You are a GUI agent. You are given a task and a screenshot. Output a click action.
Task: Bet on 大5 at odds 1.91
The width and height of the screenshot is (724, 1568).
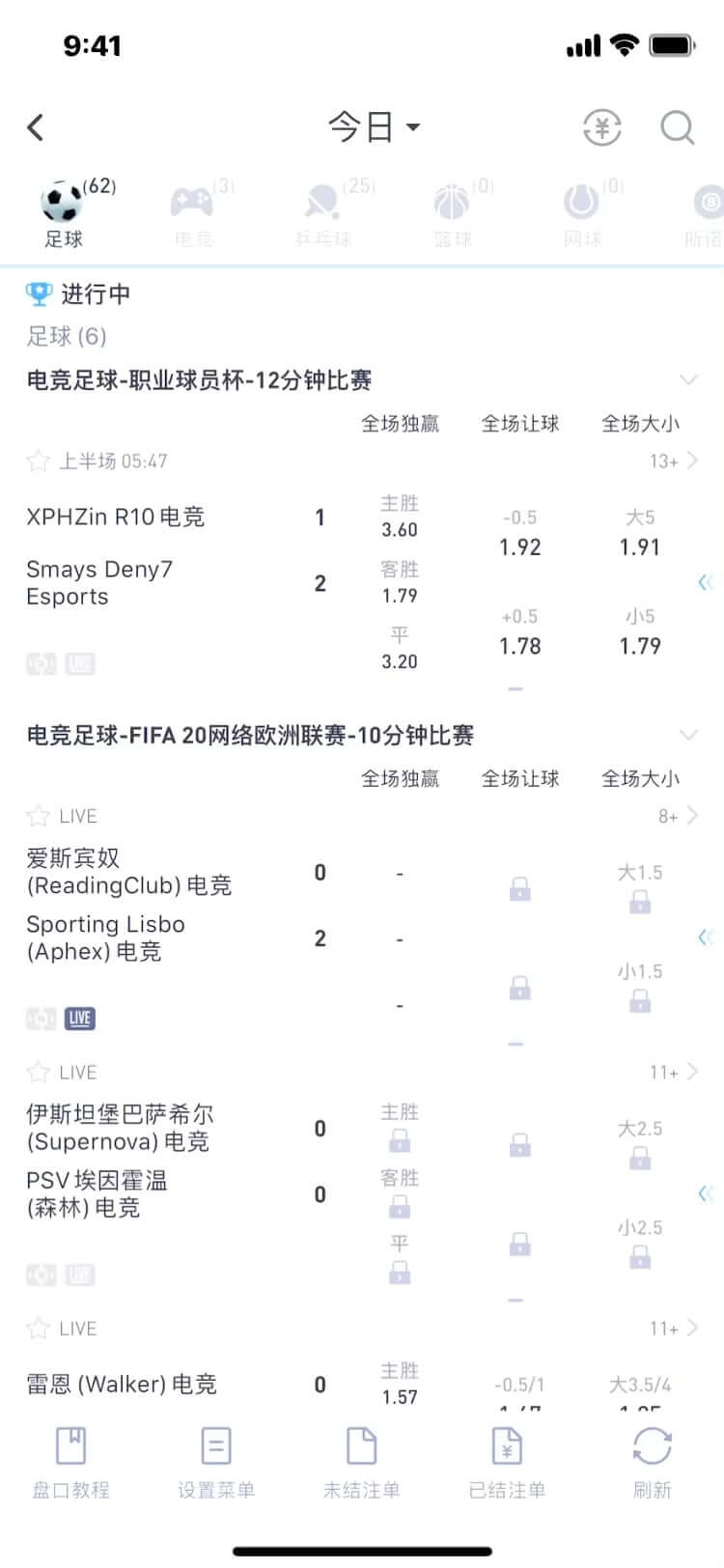coord(640,534)
